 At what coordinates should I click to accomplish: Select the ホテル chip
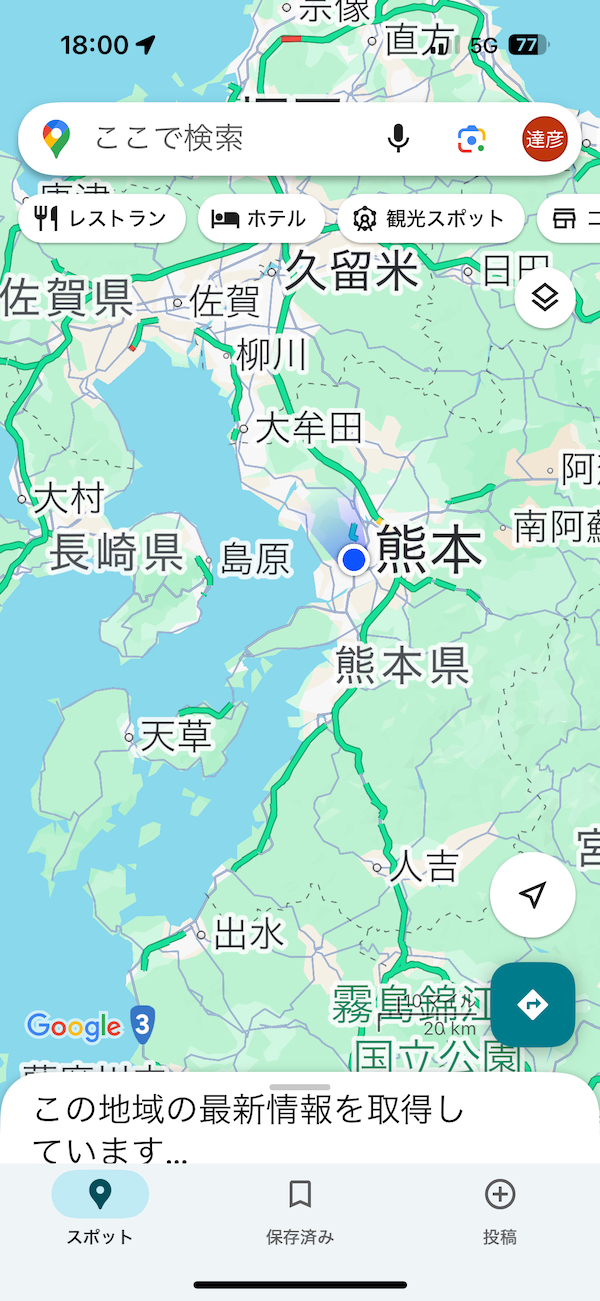coord(261,218)
